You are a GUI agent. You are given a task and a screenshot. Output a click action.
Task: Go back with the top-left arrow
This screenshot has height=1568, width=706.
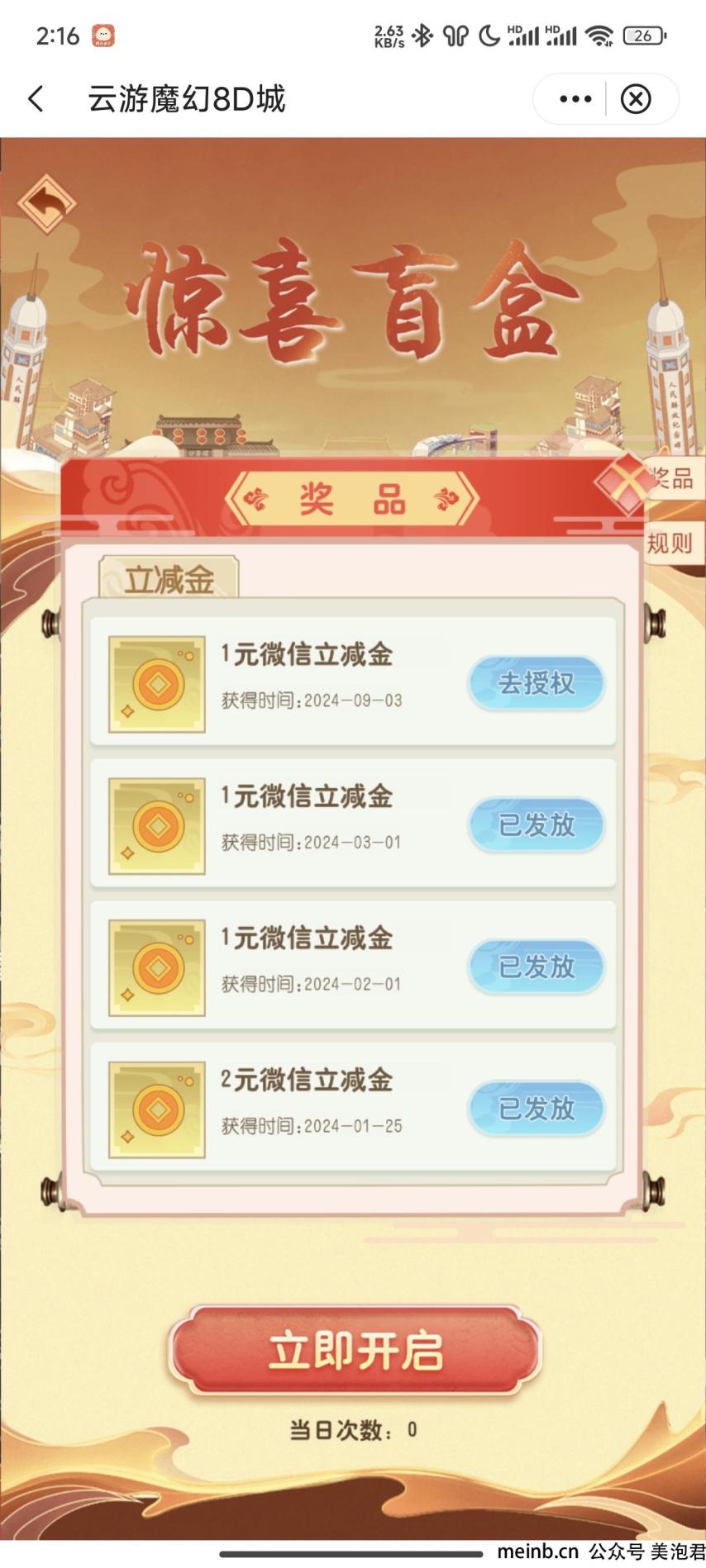click(x=36, y=99)
